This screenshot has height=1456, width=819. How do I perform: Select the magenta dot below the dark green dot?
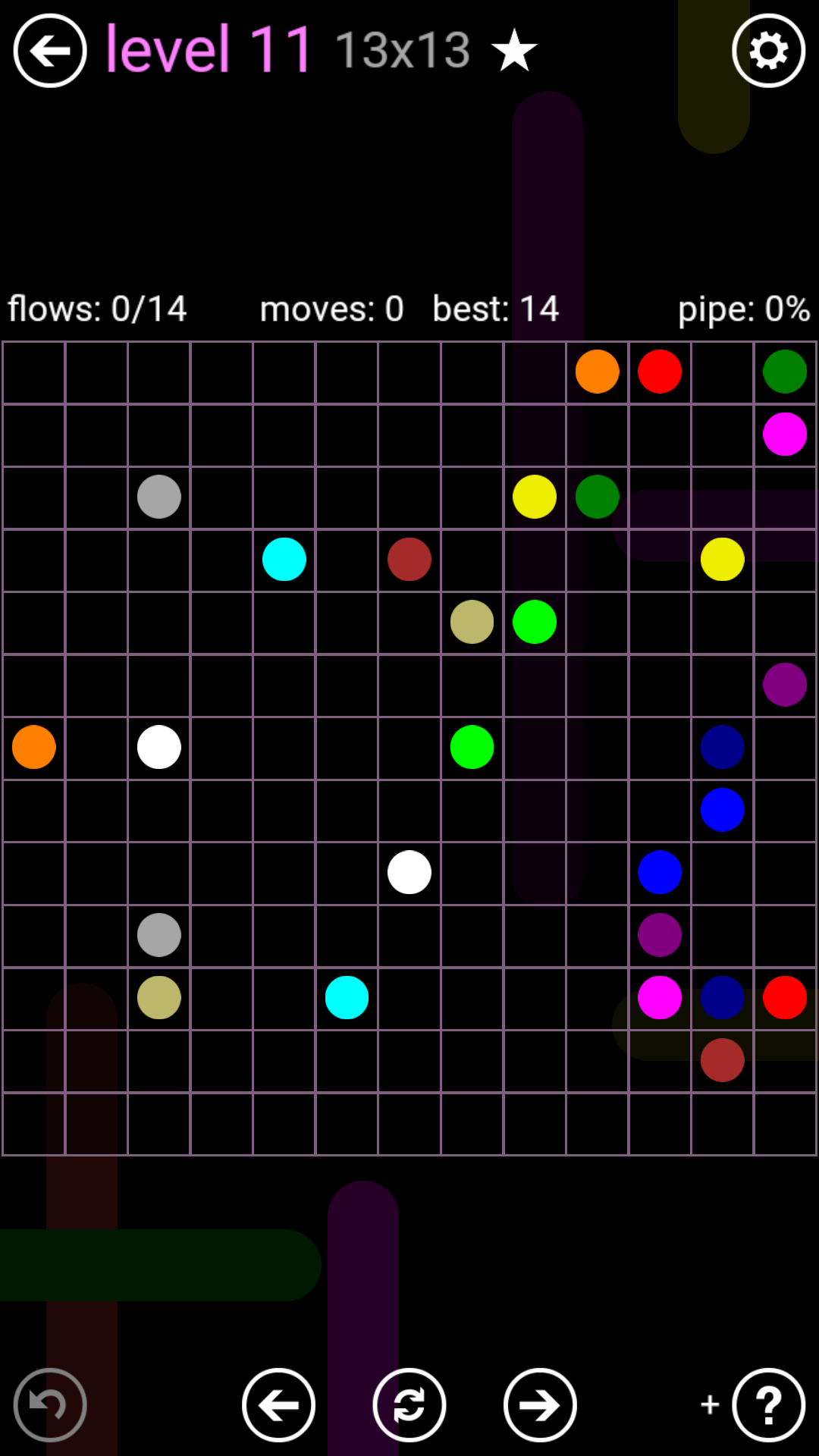(785, 435)
